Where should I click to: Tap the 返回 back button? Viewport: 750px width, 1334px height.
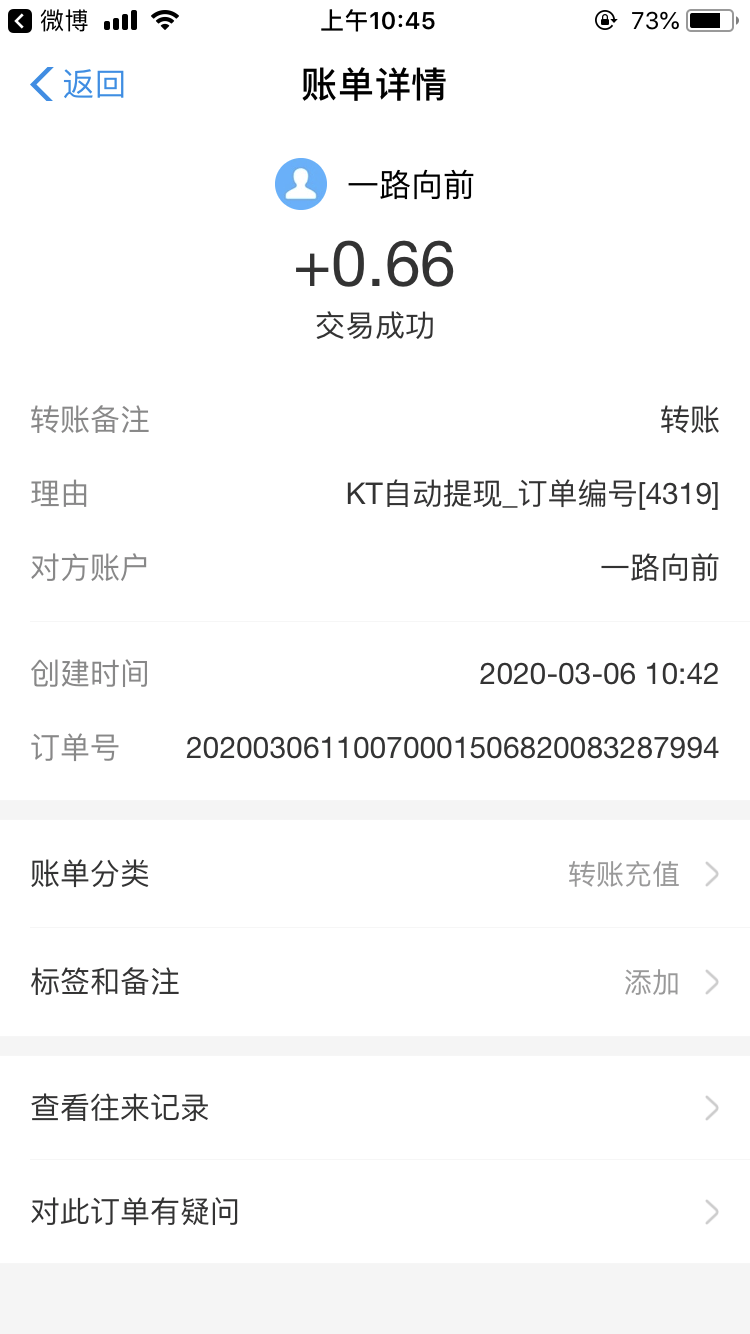[x=78, y=85]
